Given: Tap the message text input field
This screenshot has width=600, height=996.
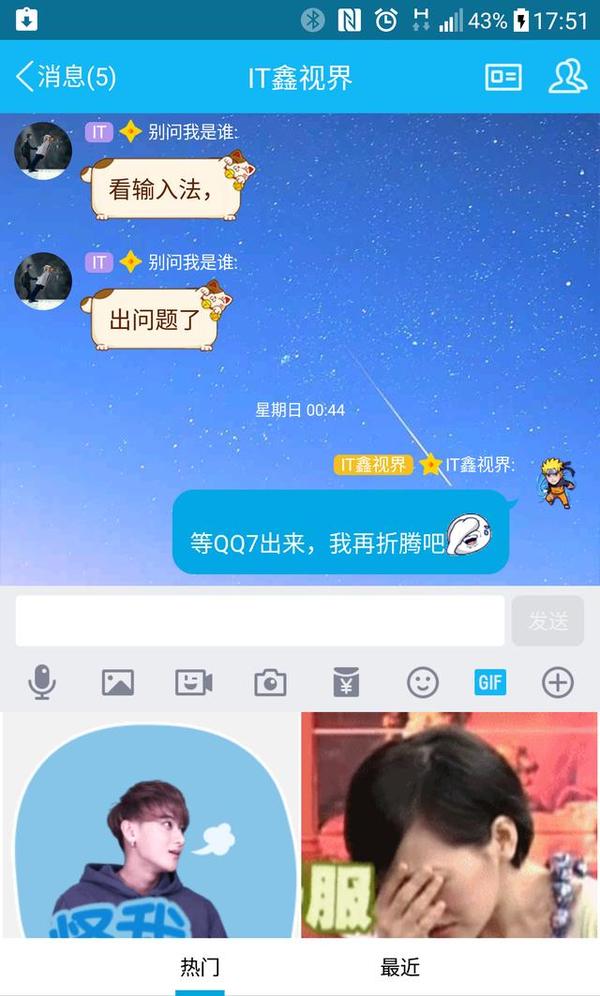Looking at the screenshot, I should point(260,621).
